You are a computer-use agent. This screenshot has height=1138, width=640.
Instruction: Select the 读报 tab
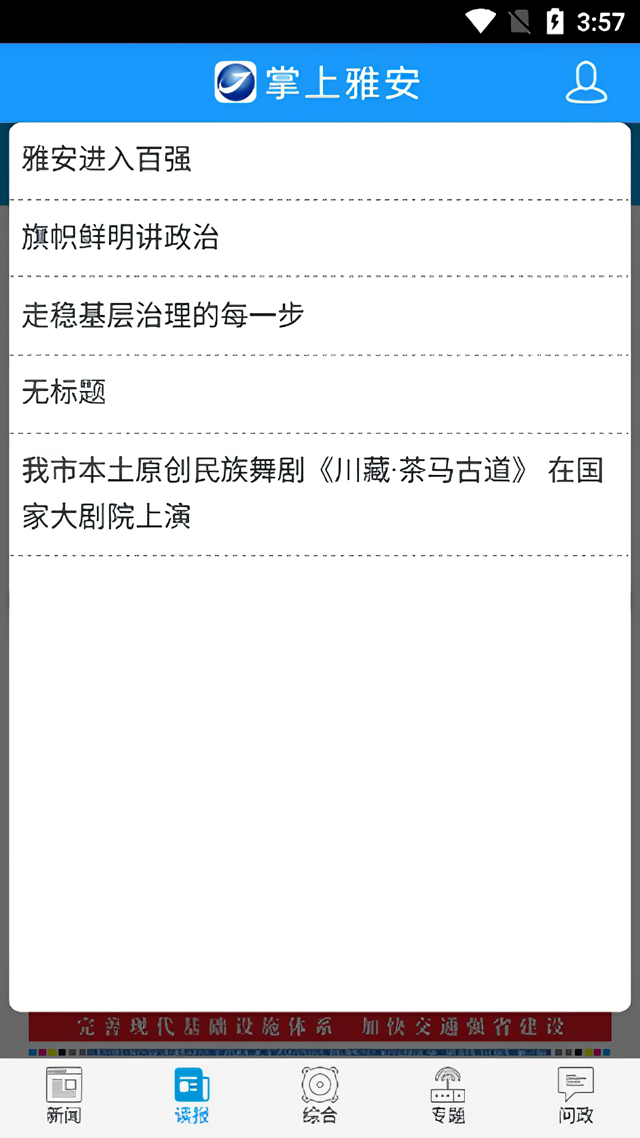(x=192, y=1096)
